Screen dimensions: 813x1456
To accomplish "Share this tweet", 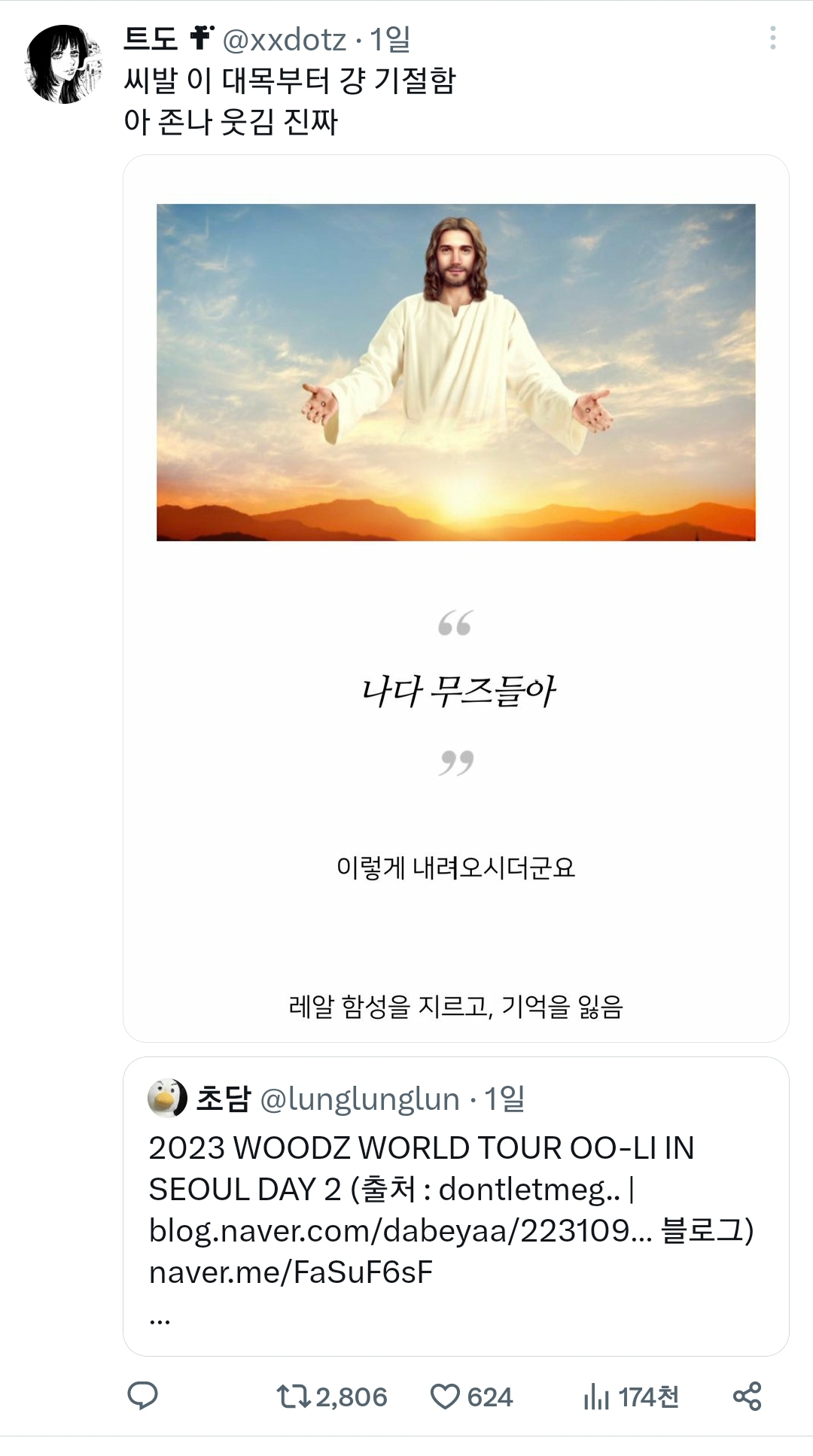I will [747, 1396].
